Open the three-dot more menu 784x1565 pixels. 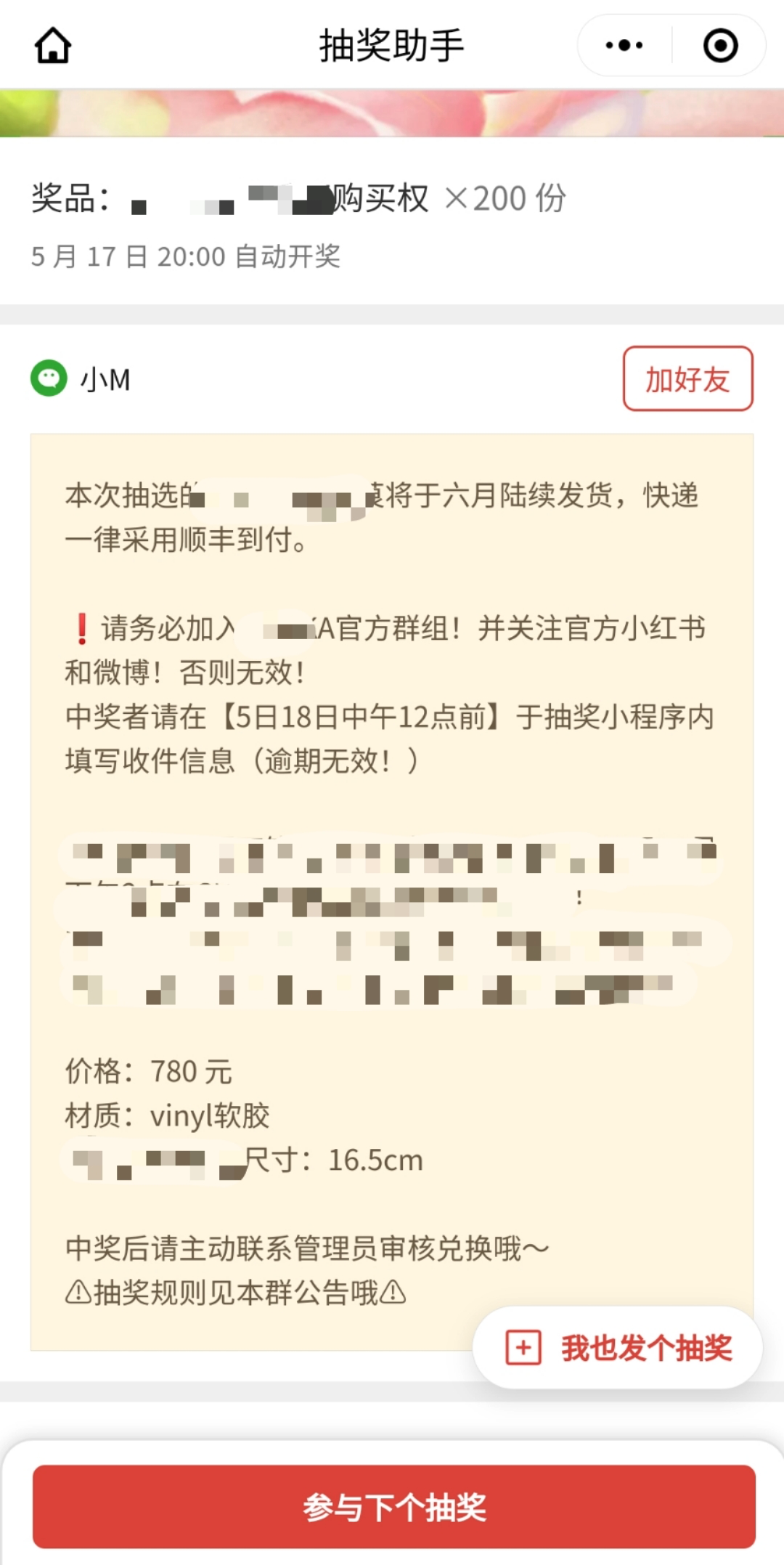(624, 46)
